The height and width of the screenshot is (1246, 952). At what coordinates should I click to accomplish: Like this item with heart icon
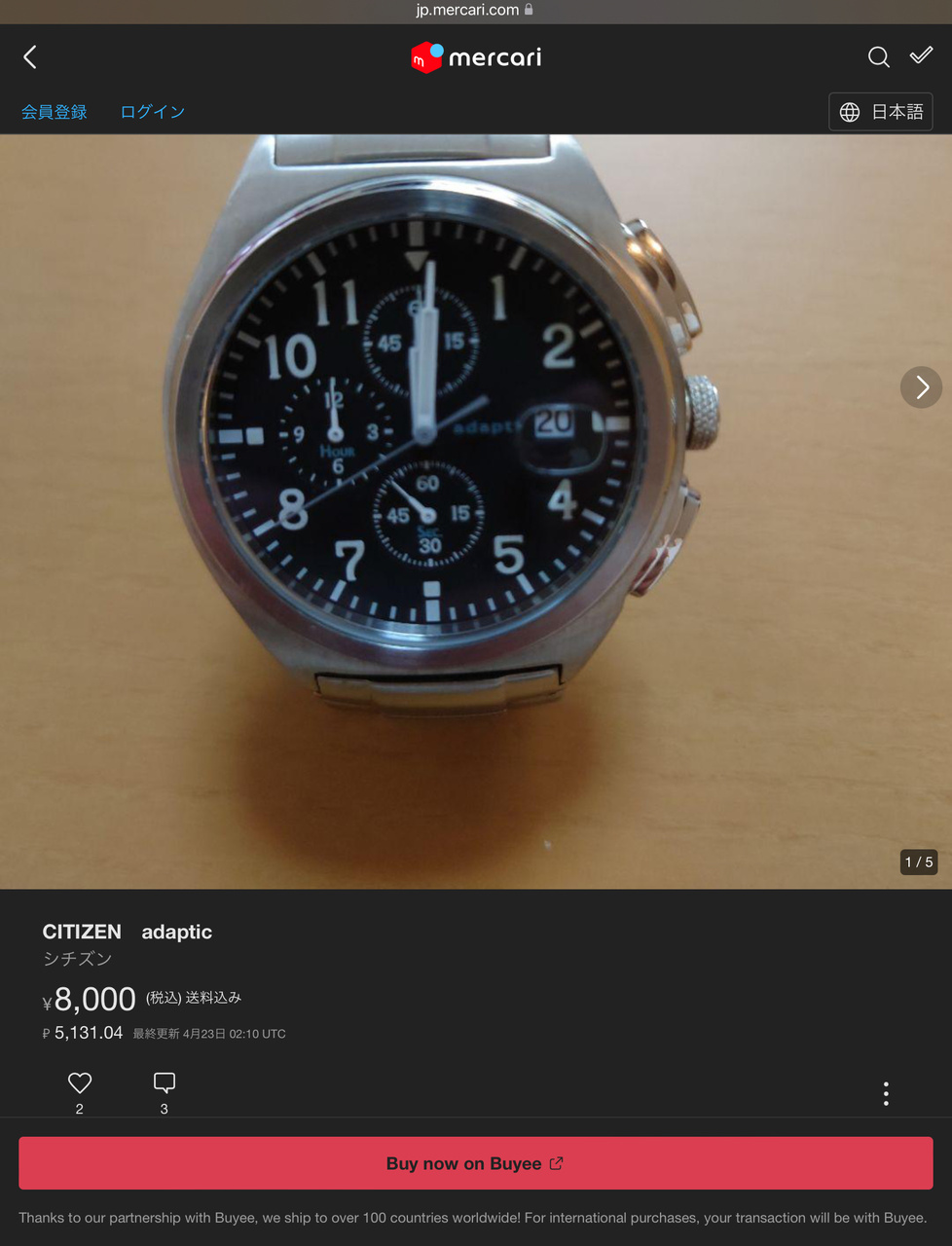tap(80, 1082)
